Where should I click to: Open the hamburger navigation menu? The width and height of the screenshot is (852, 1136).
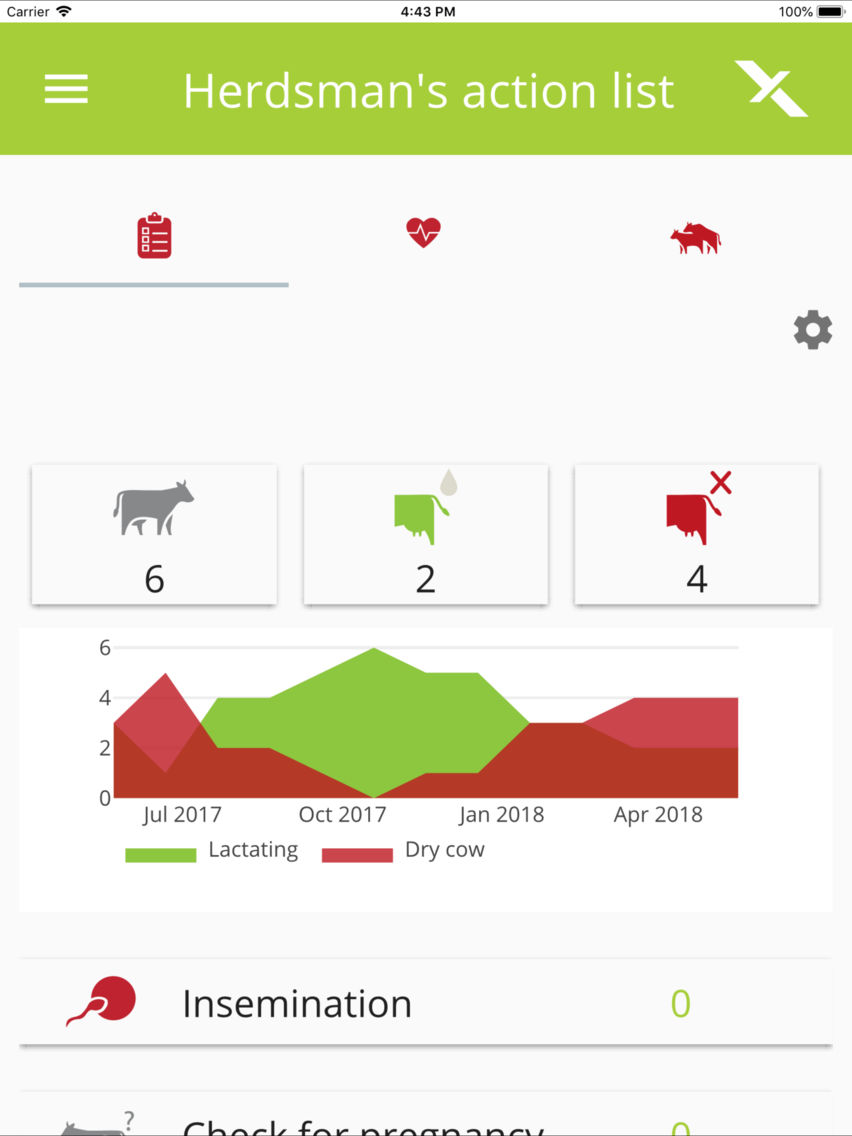65,89
